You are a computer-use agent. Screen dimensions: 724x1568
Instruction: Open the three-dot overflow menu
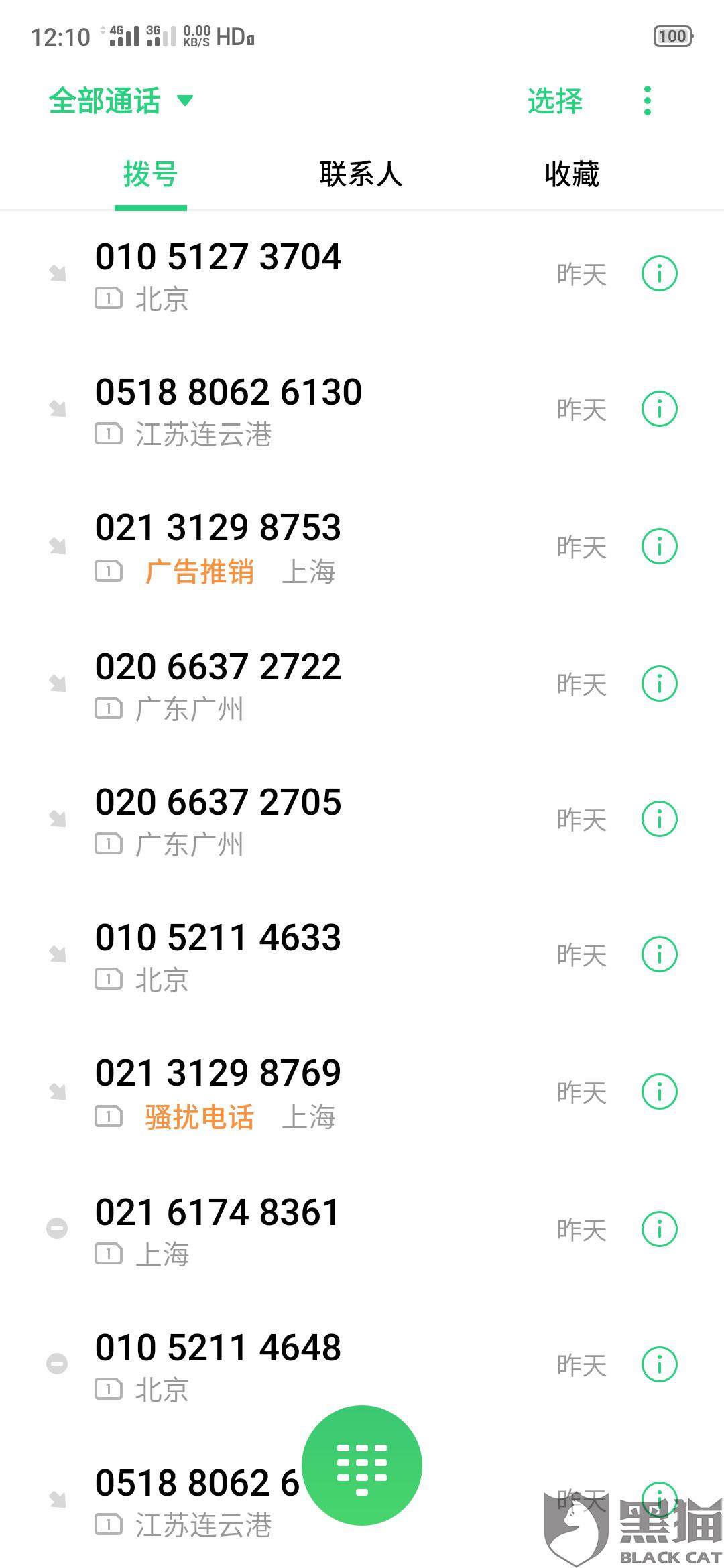647,101
